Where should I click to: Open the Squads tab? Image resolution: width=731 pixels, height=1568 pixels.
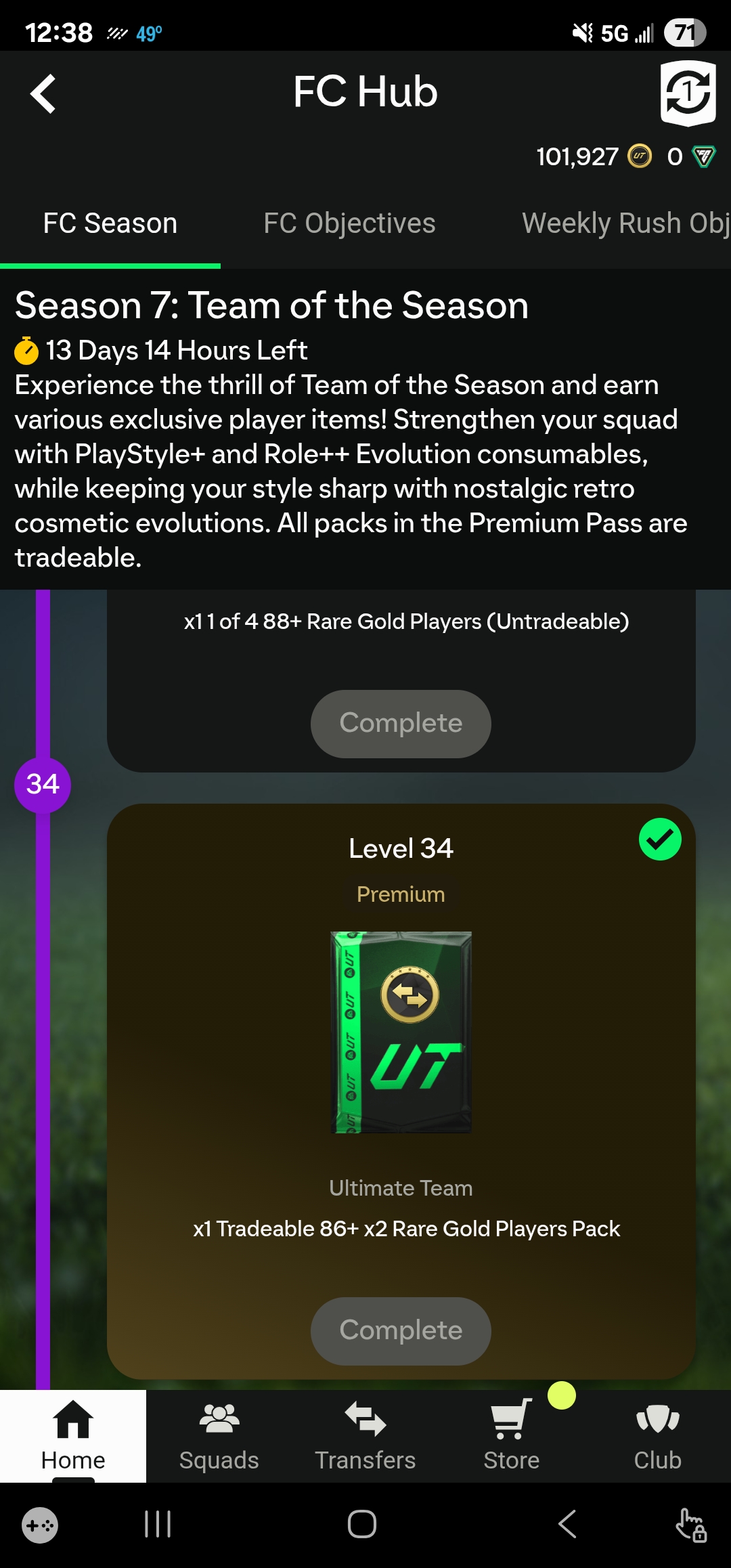pos(219,1436)
